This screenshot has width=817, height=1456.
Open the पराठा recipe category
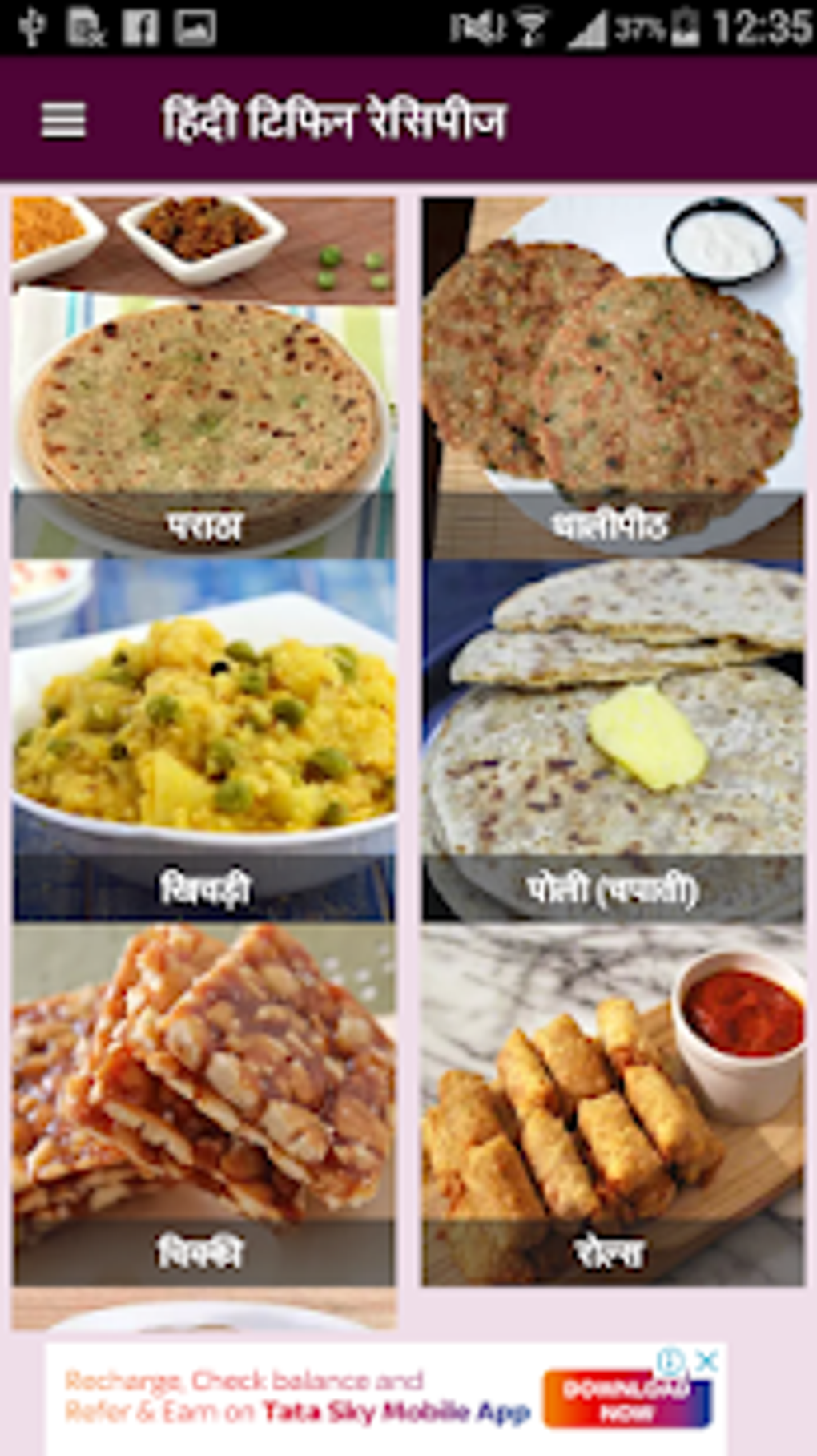pyautogui.click(x=203, y=377)
